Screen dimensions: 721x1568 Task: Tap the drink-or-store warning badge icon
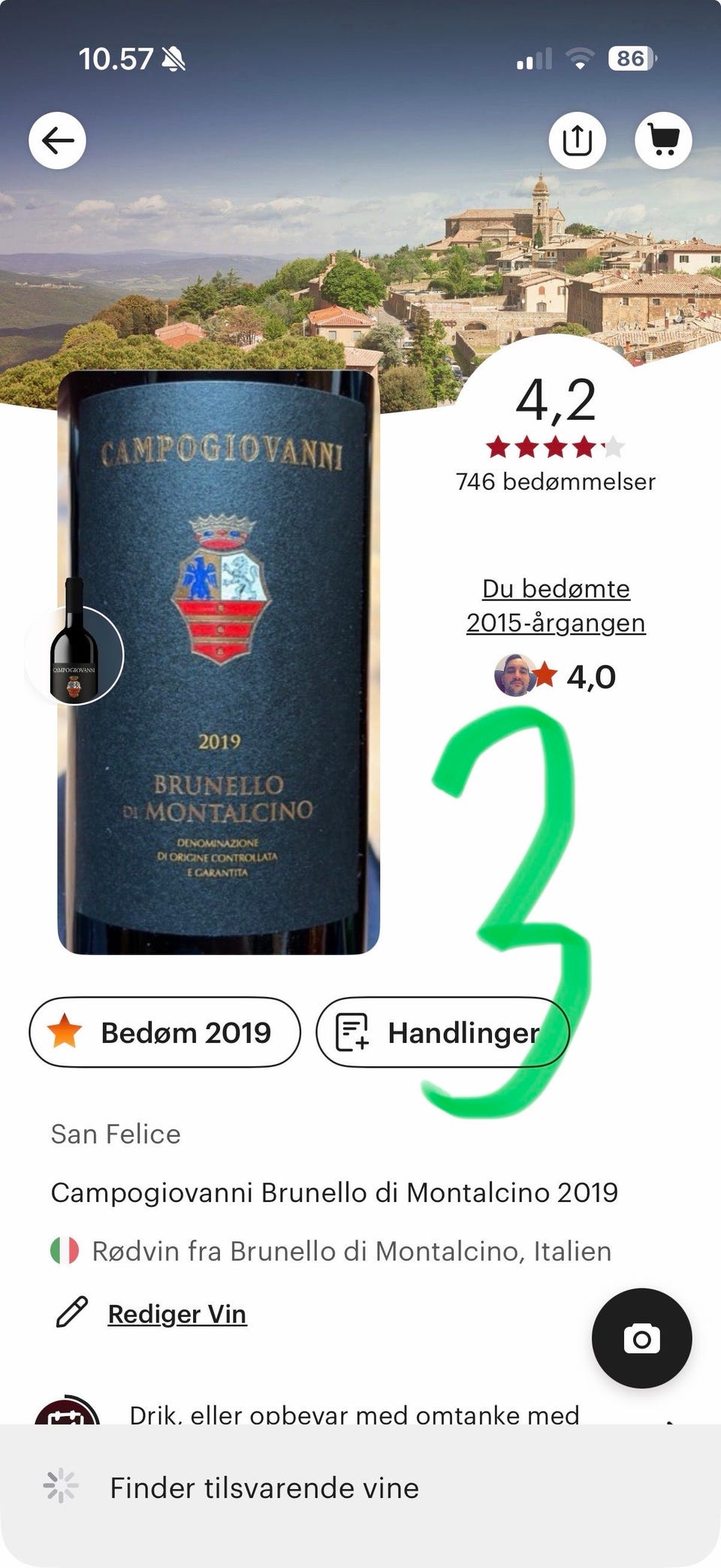coord(71,1418)
